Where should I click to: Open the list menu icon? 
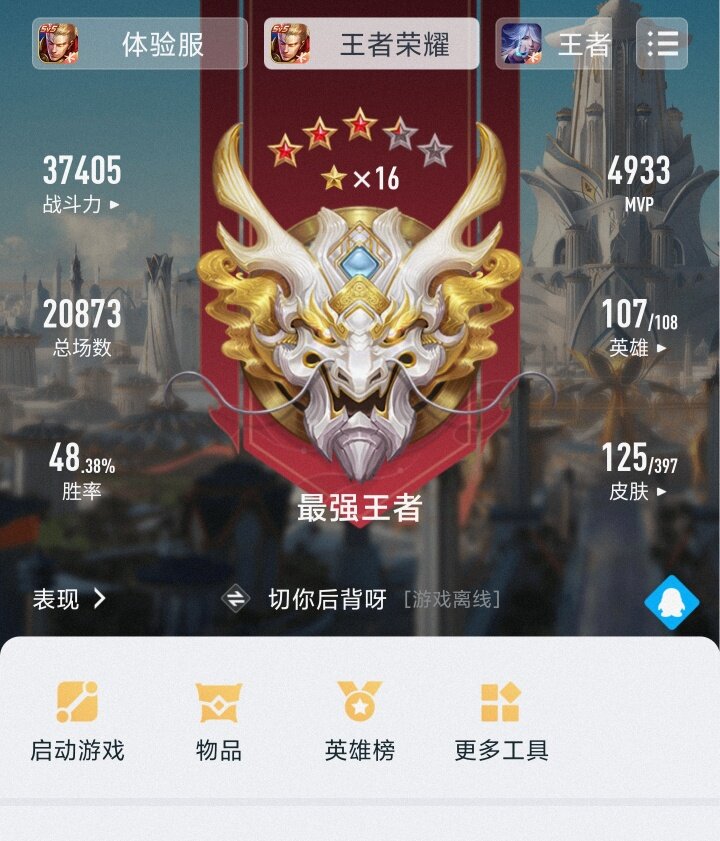[662, 44]
